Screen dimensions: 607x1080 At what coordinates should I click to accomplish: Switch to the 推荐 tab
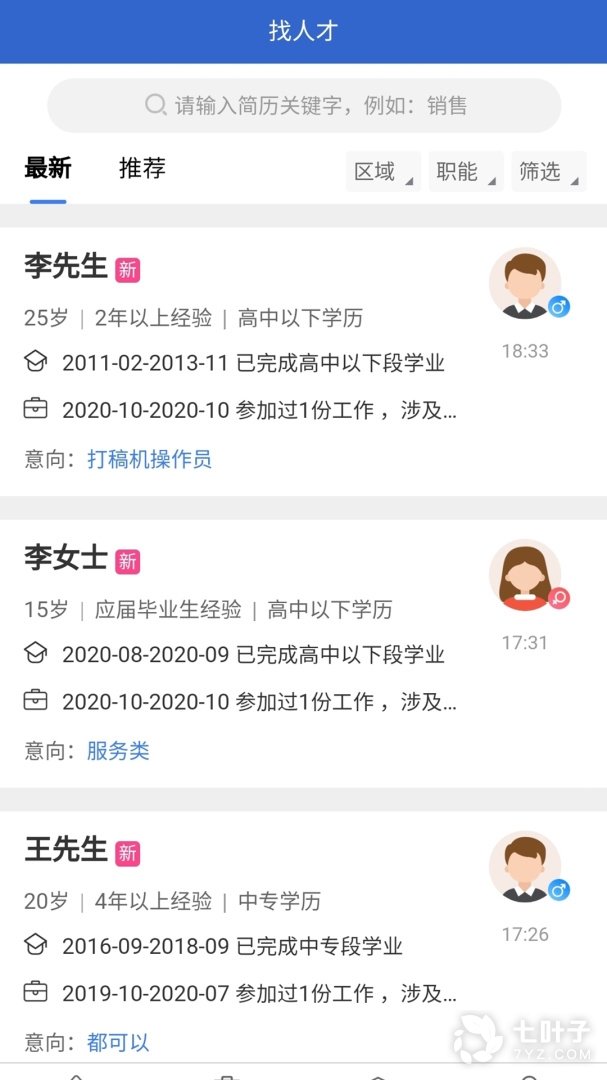pos(142,168)
